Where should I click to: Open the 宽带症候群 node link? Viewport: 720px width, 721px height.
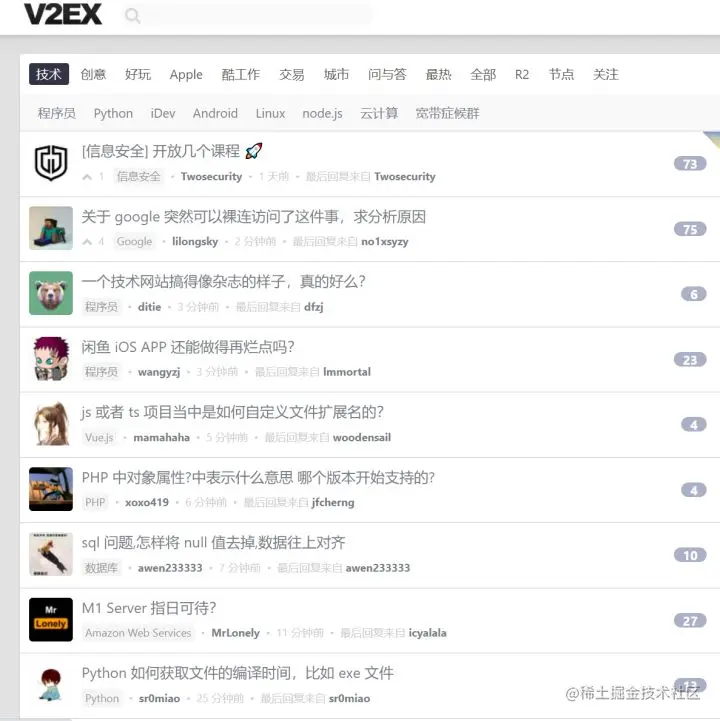click(447, 113)
